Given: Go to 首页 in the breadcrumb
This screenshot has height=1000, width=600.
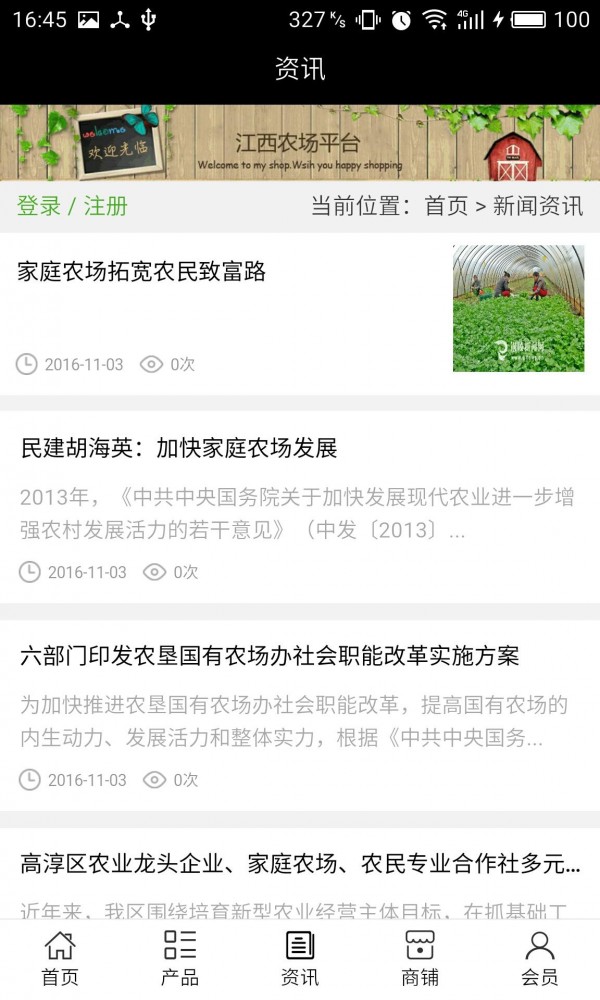Looking at the screenshot, I should tap(446, 207).
